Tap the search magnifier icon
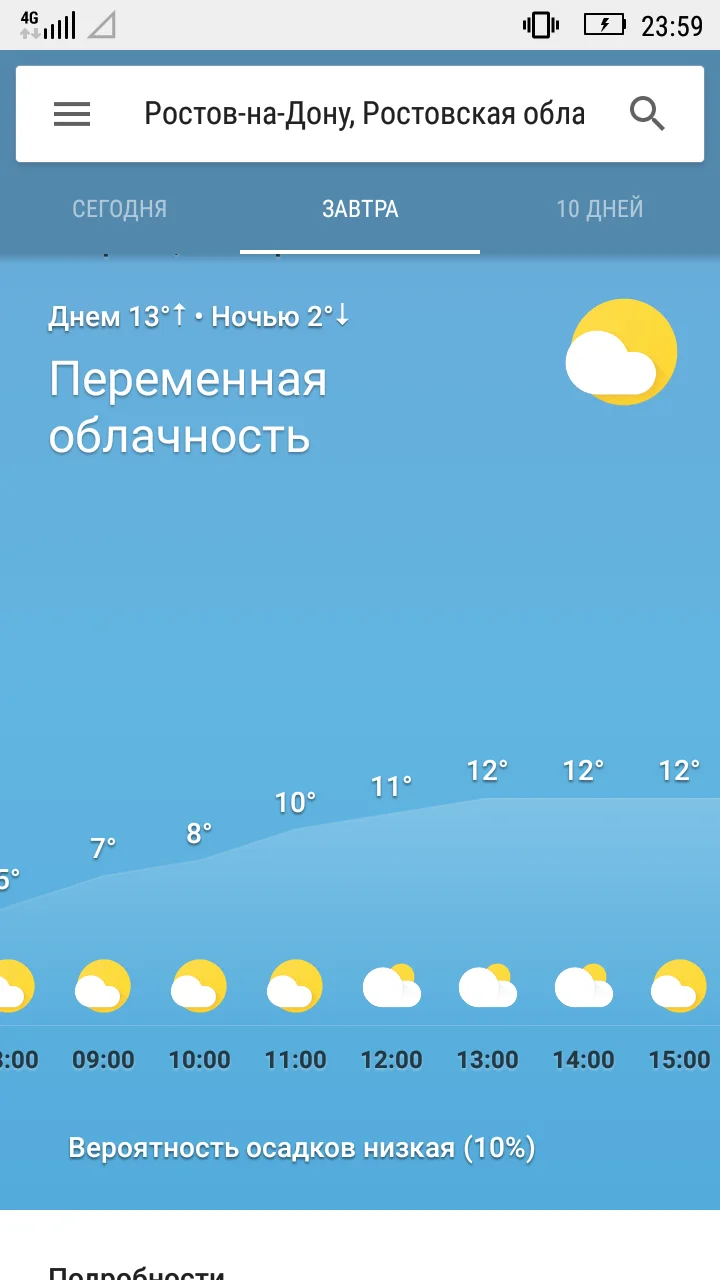This screenshot has height=1280, width=720. pyautogui.click(x=647, y=113)
